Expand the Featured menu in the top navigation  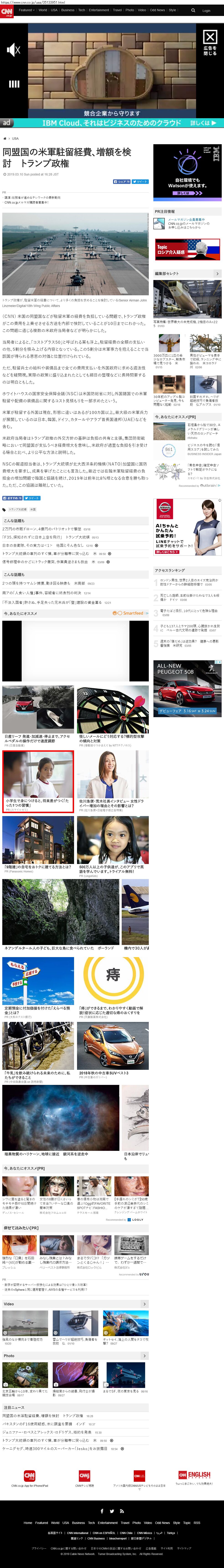(26, 10)
